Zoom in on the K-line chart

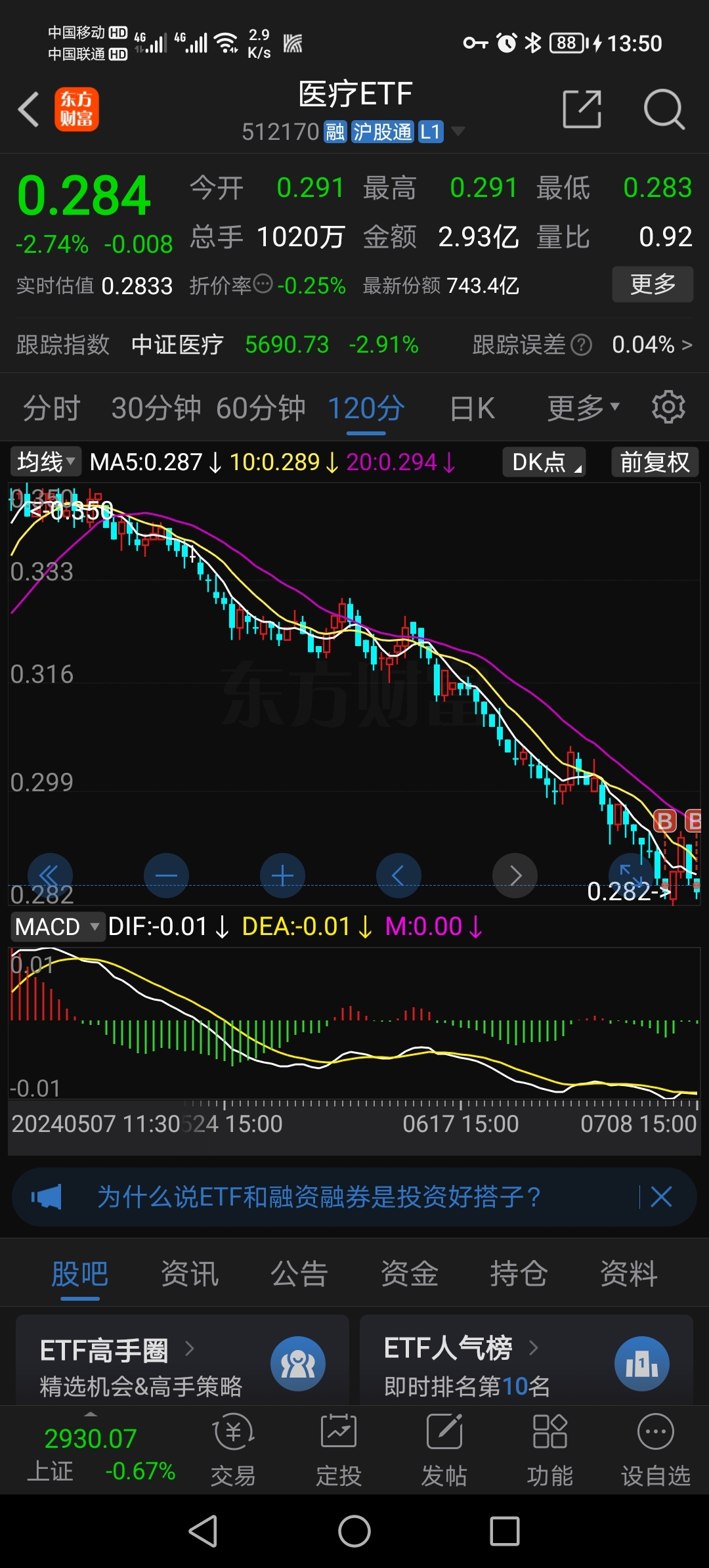(x=282, y=875)
